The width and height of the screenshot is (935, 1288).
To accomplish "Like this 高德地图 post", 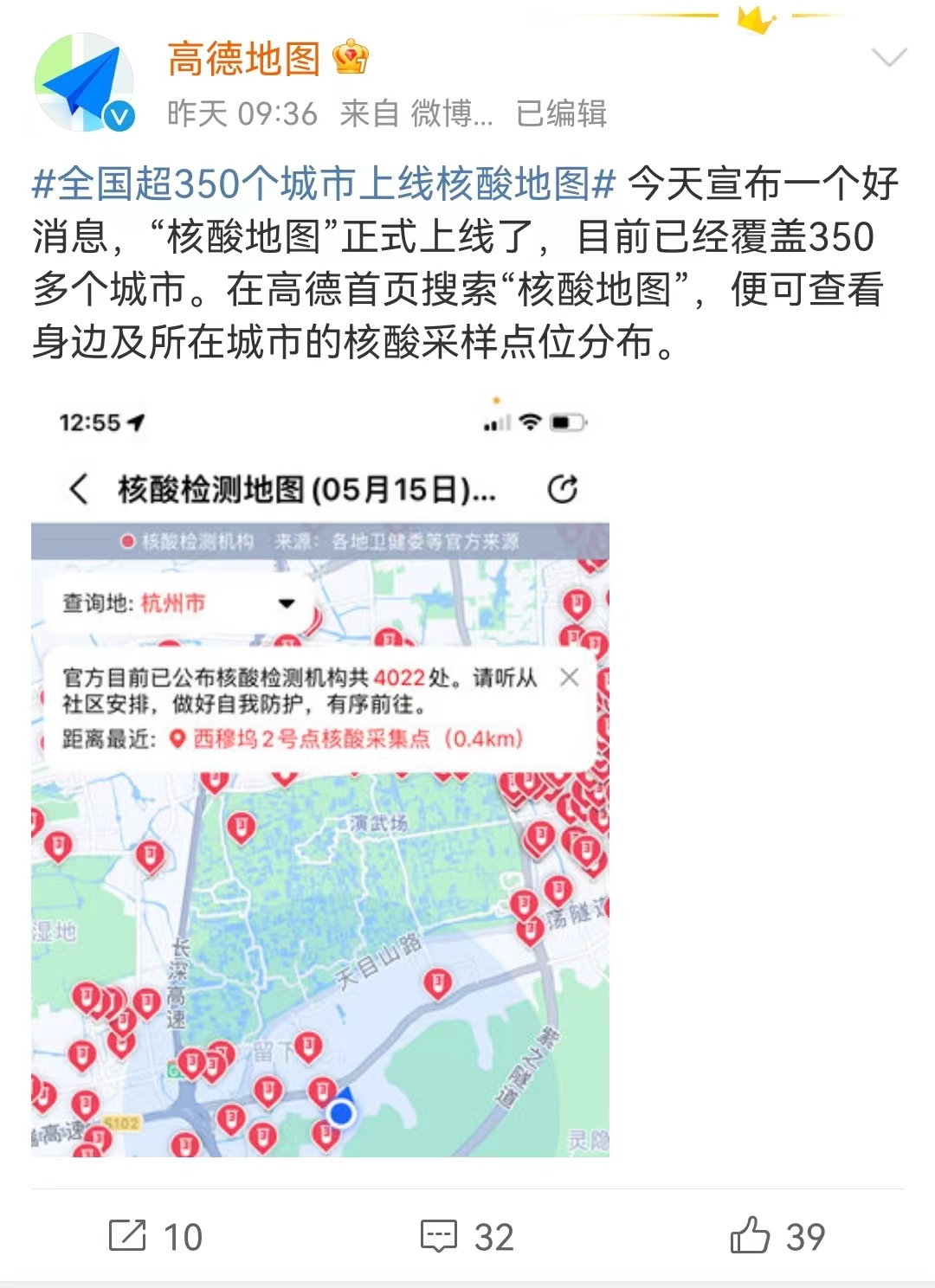I will pyautogui.click(x=777, y=1236).
